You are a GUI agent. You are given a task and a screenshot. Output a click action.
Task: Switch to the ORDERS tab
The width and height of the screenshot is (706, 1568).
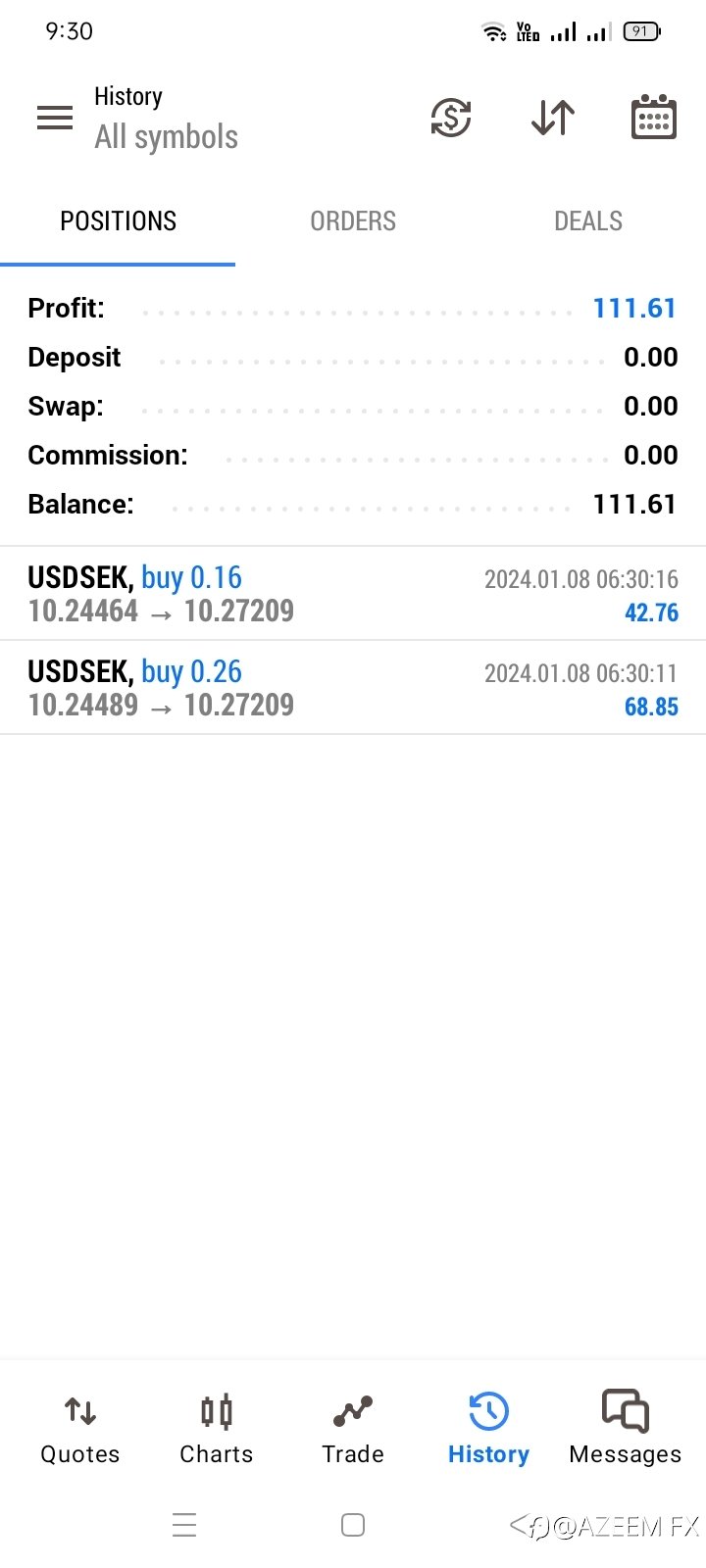(353, 221)
